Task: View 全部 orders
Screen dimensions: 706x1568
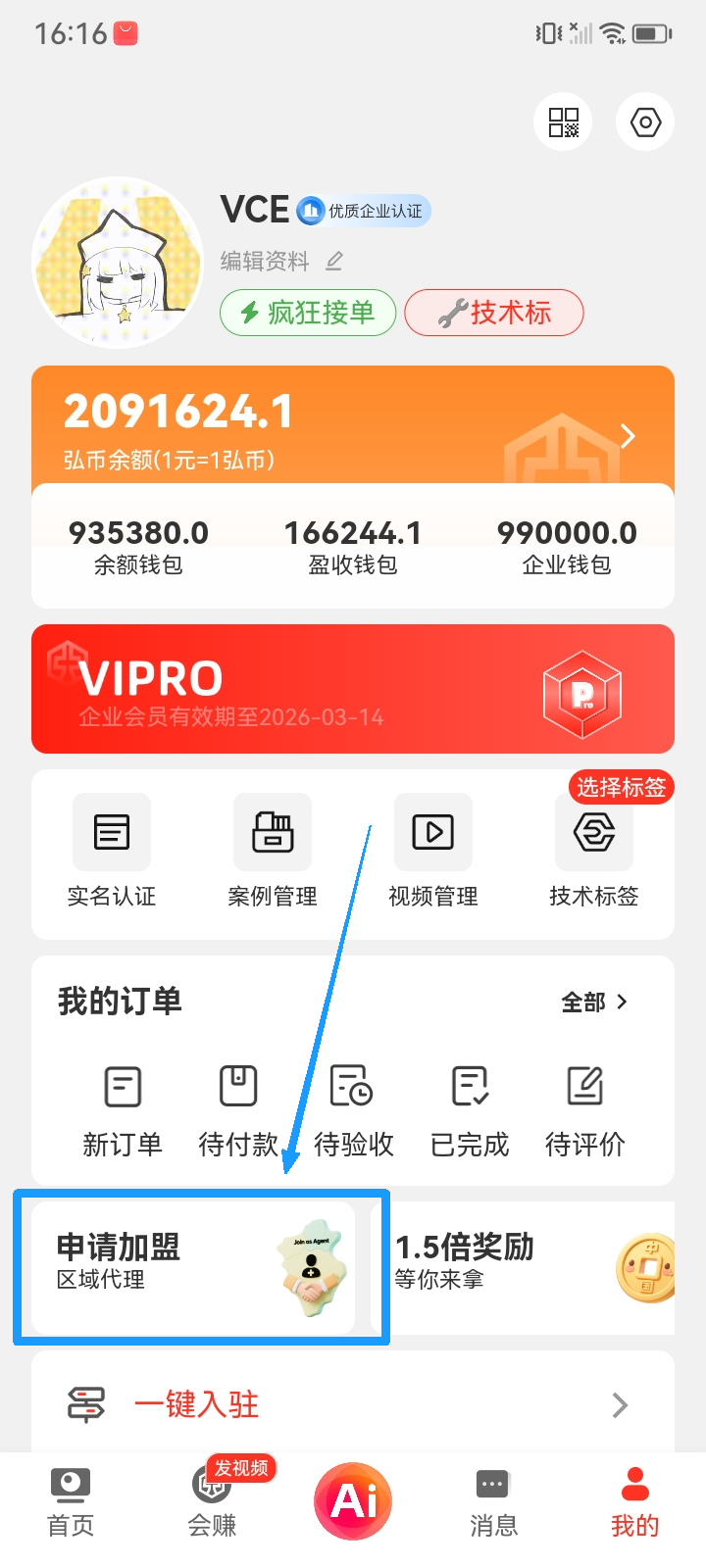Action: [x=593, y=1002]
